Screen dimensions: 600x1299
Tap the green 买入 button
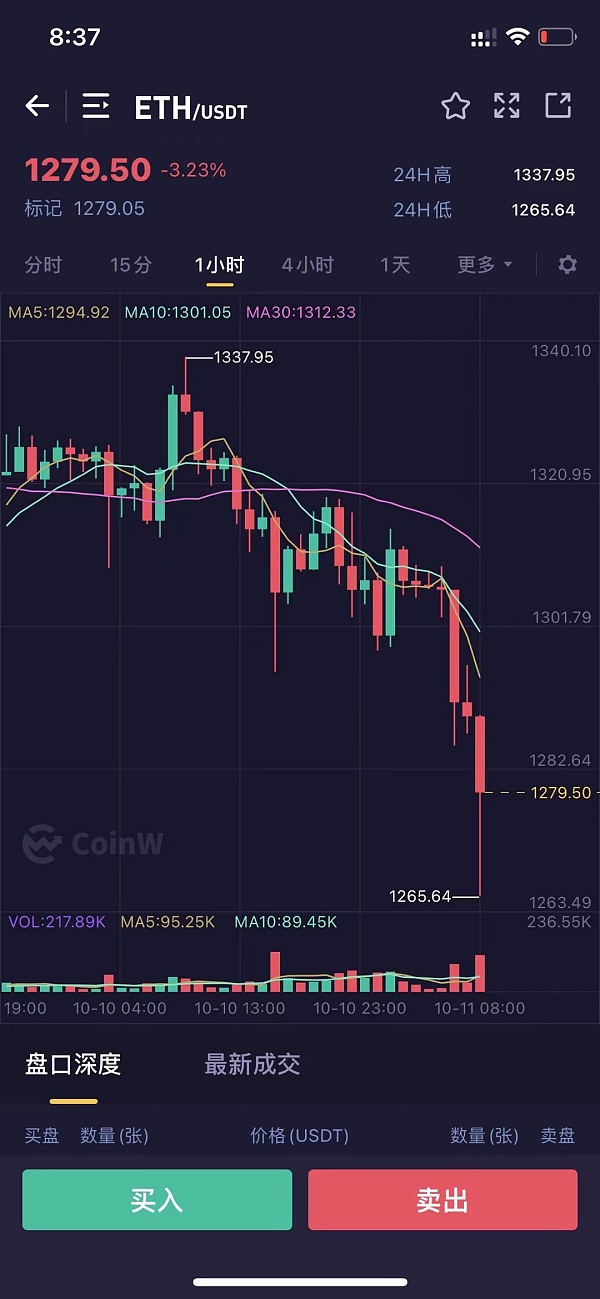(157, 1200)
